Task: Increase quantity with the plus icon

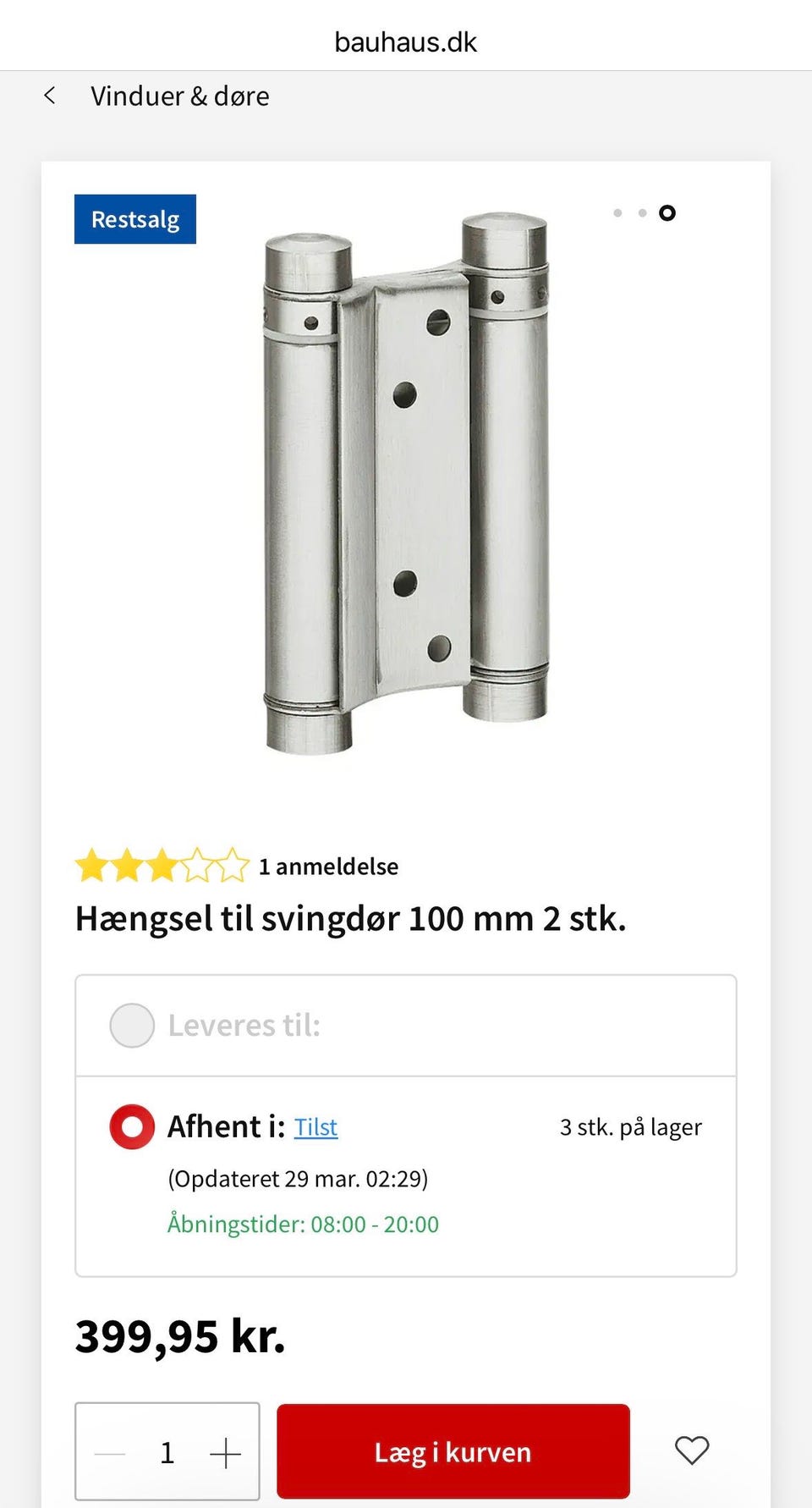Action: [x=225, y=1450]
